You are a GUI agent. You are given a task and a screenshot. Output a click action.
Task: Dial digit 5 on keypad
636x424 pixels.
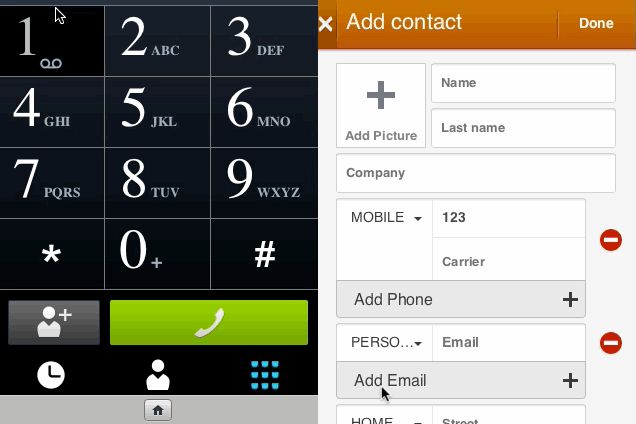158,113
